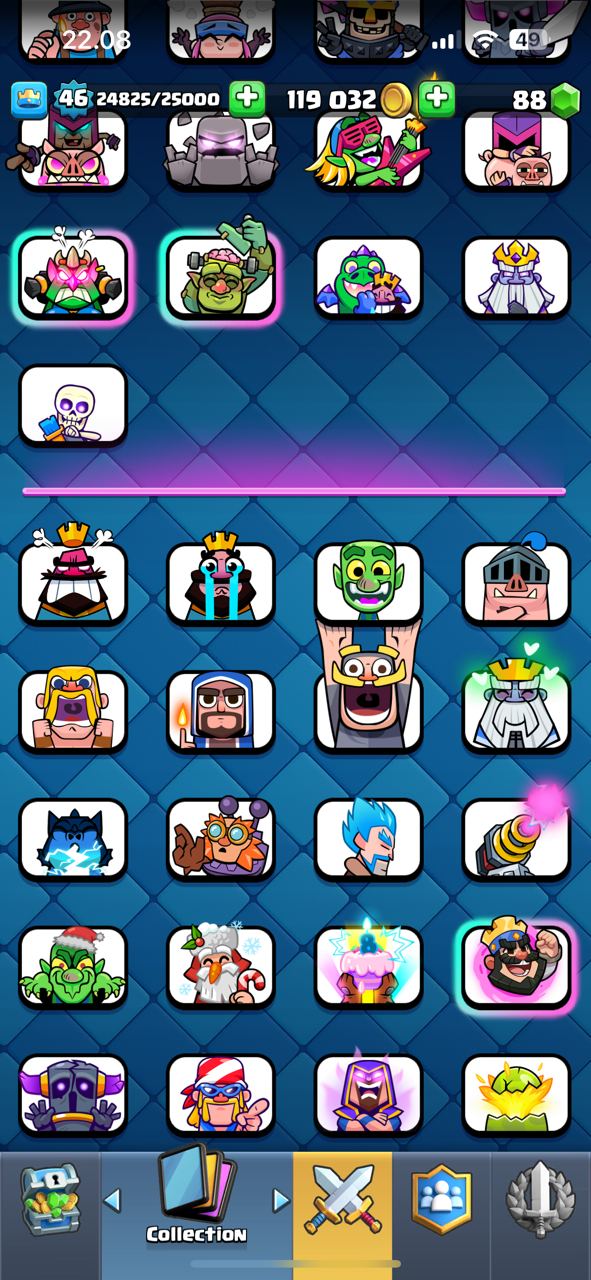Tap the green plus beside the gold coins

[x=436, y=99]
